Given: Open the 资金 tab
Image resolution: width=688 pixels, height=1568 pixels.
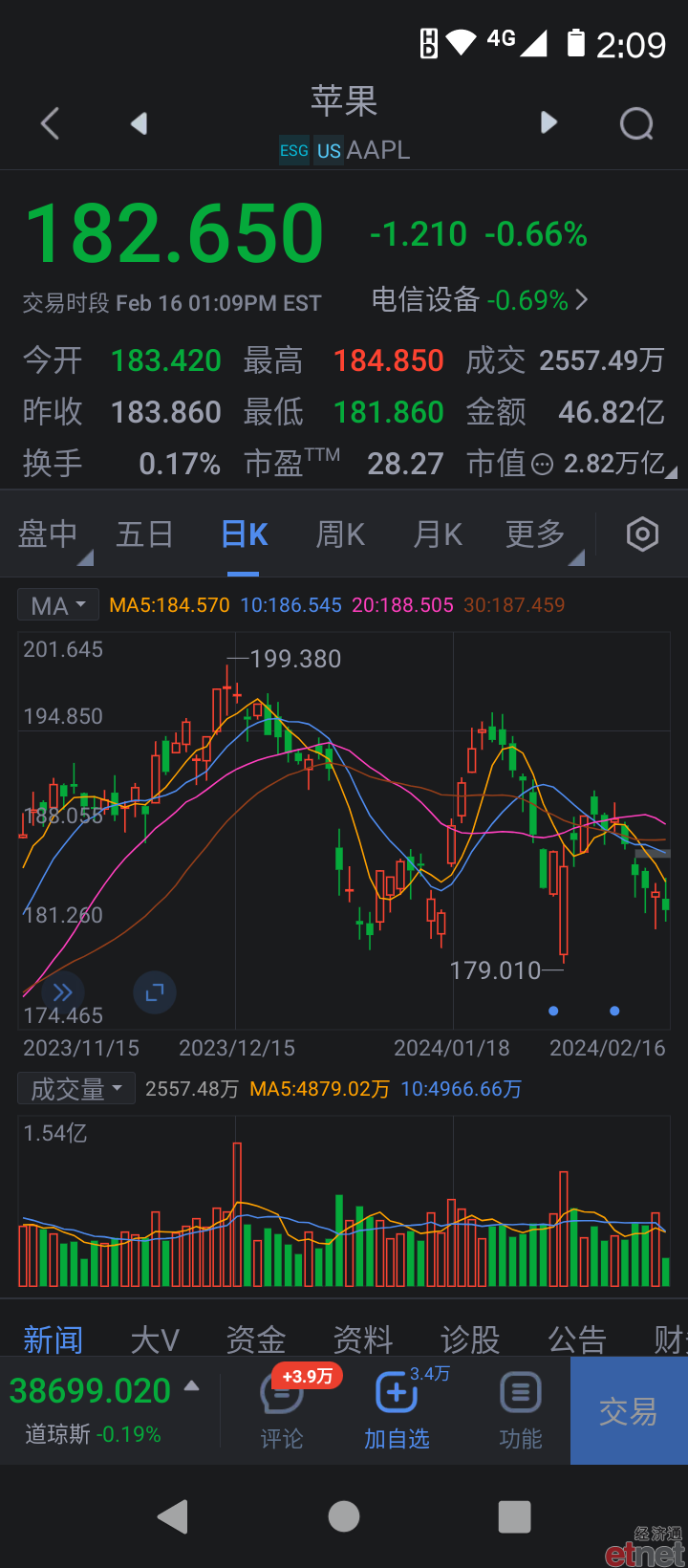Looking at the screenshot, I should (x=256, y=1339).
